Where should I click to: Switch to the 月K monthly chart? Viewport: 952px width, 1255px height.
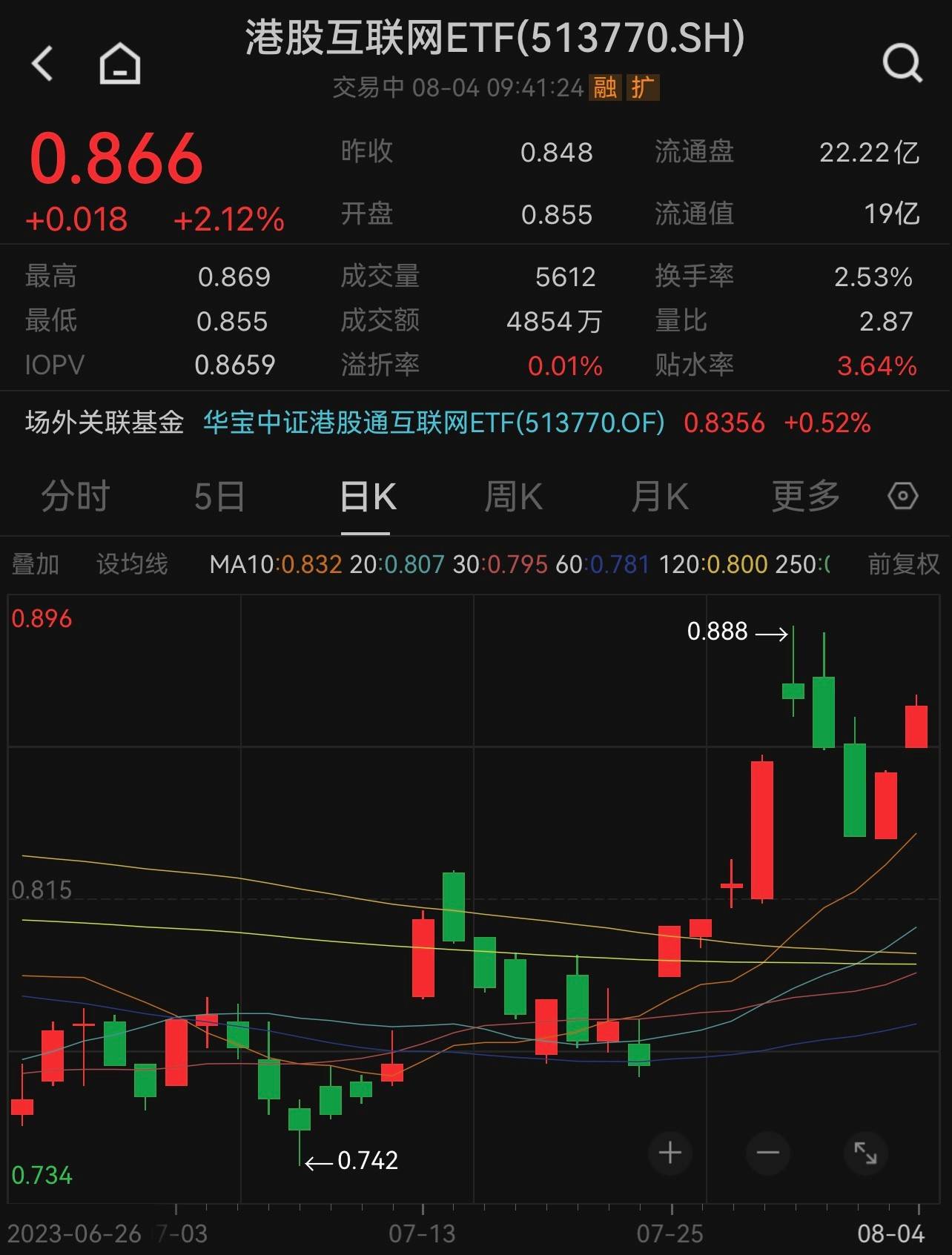click(659, 497)
